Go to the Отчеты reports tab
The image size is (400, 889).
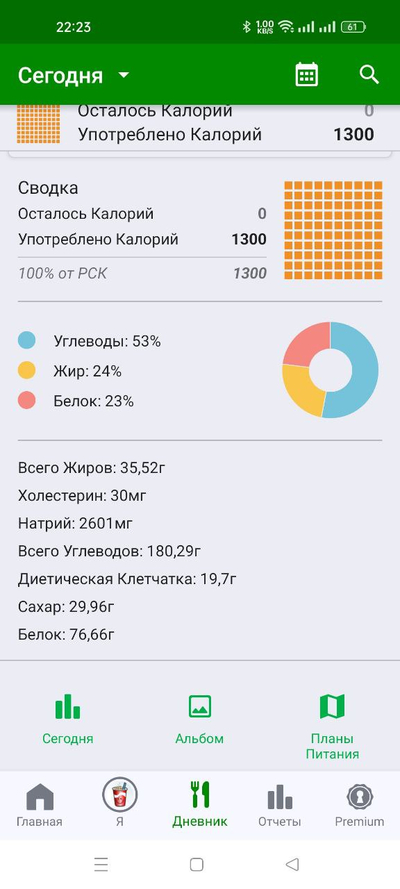click(x=279, y=805)
